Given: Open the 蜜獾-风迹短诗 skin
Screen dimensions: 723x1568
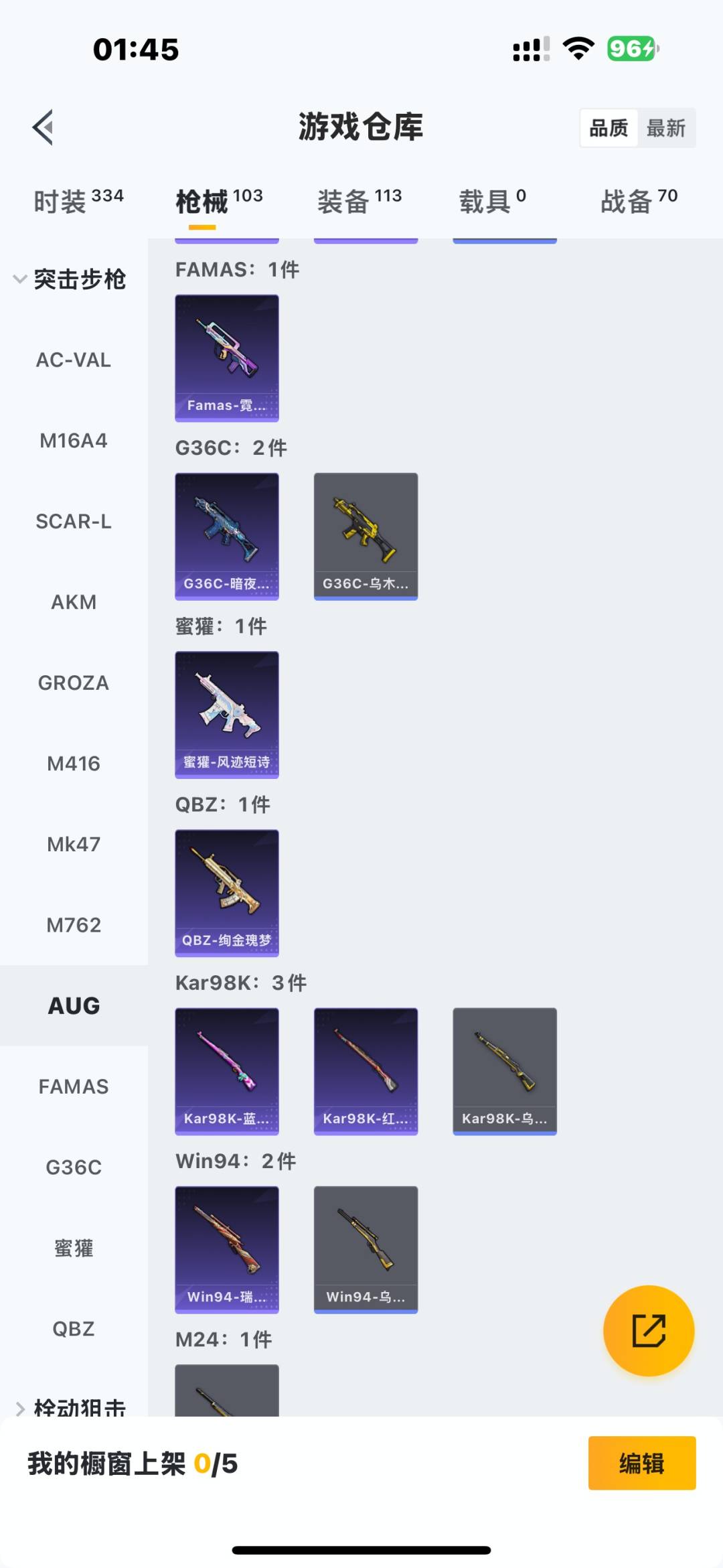Looking at the screenshot, I should (227, 715).
